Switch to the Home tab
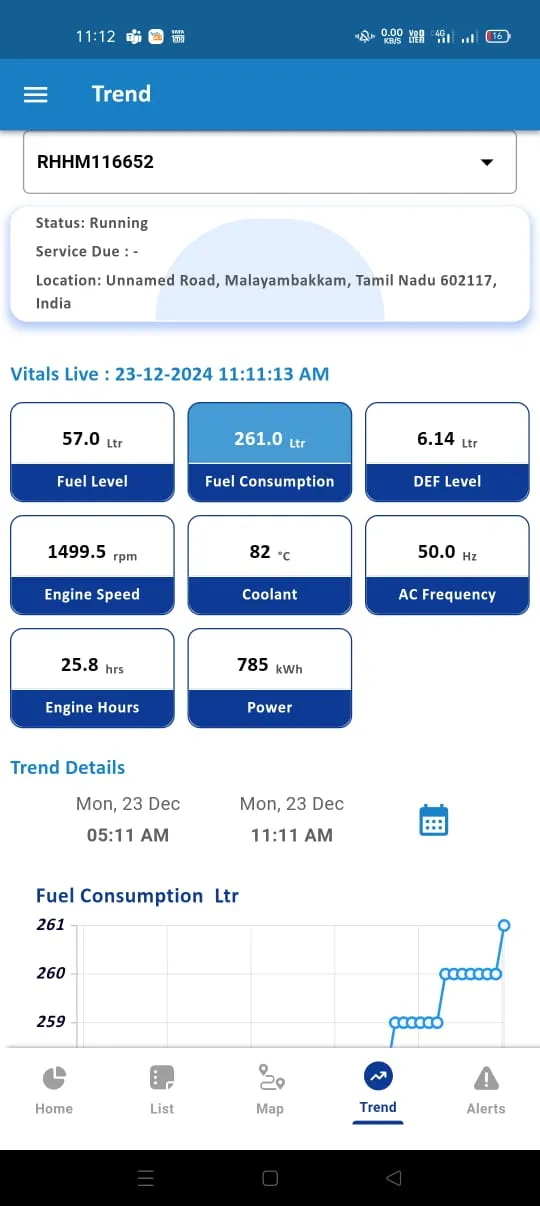540x1206 pixels. (54, 1090)
